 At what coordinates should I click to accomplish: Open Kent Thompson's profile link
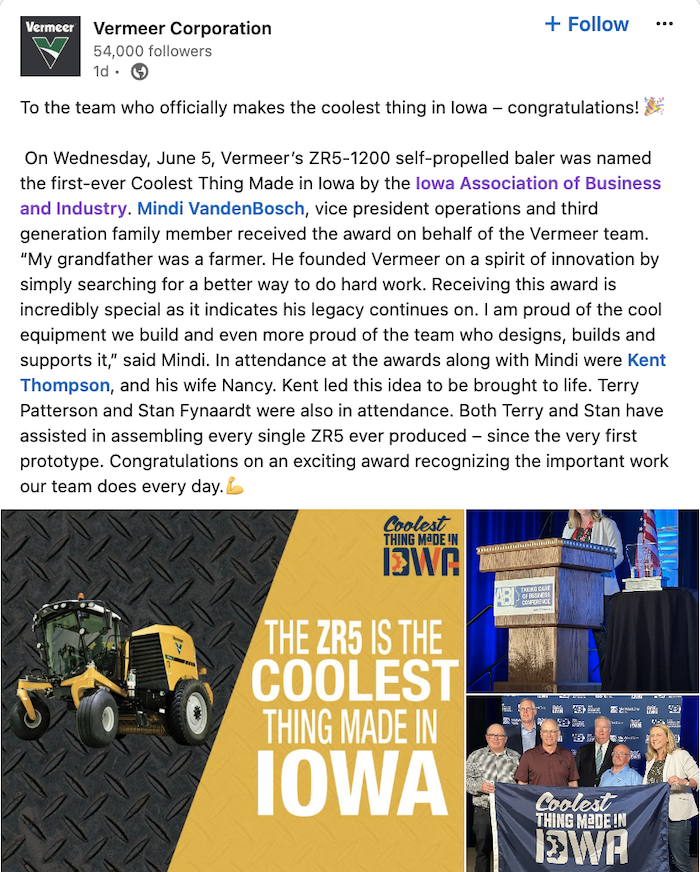click(645, 360)
